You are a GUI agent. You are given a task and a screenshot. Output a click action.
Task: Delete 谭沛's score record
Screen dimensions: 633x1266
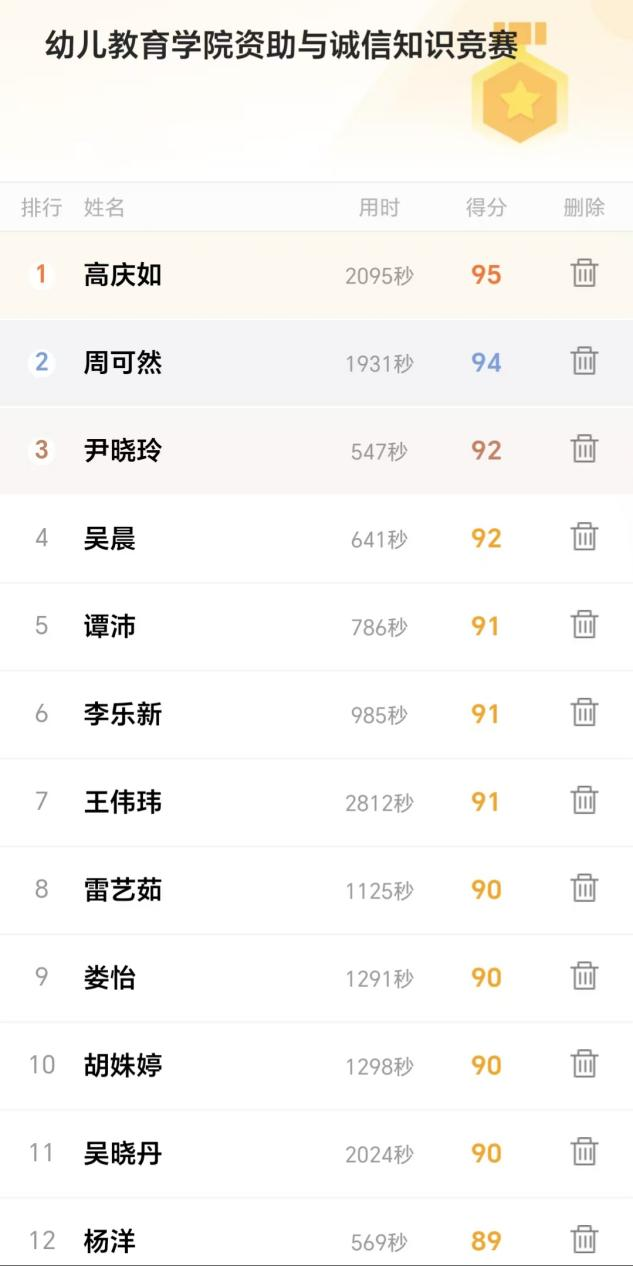[584, 625]
